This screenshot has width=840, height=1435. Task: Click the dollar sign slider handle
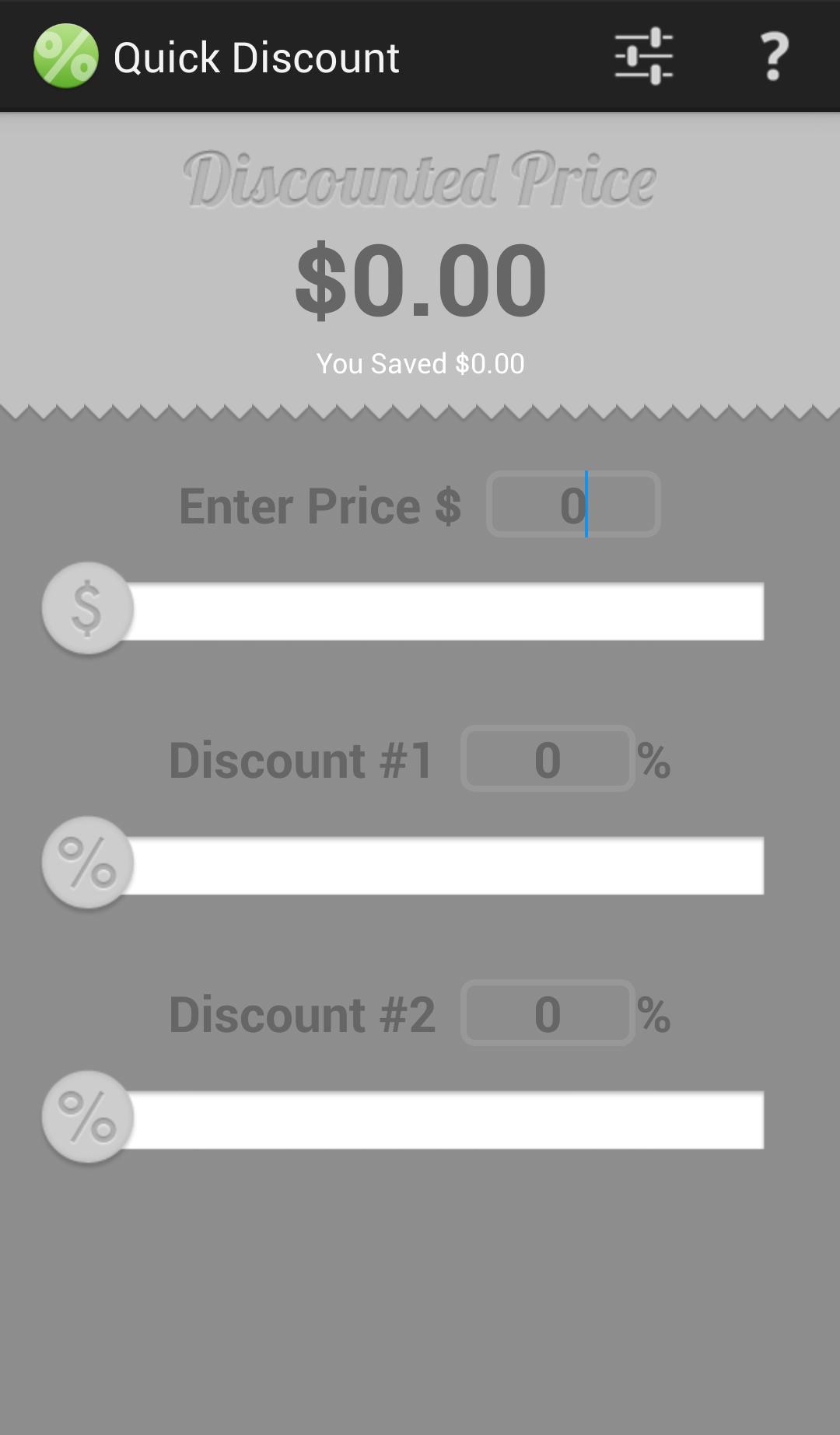pos(86,608)
